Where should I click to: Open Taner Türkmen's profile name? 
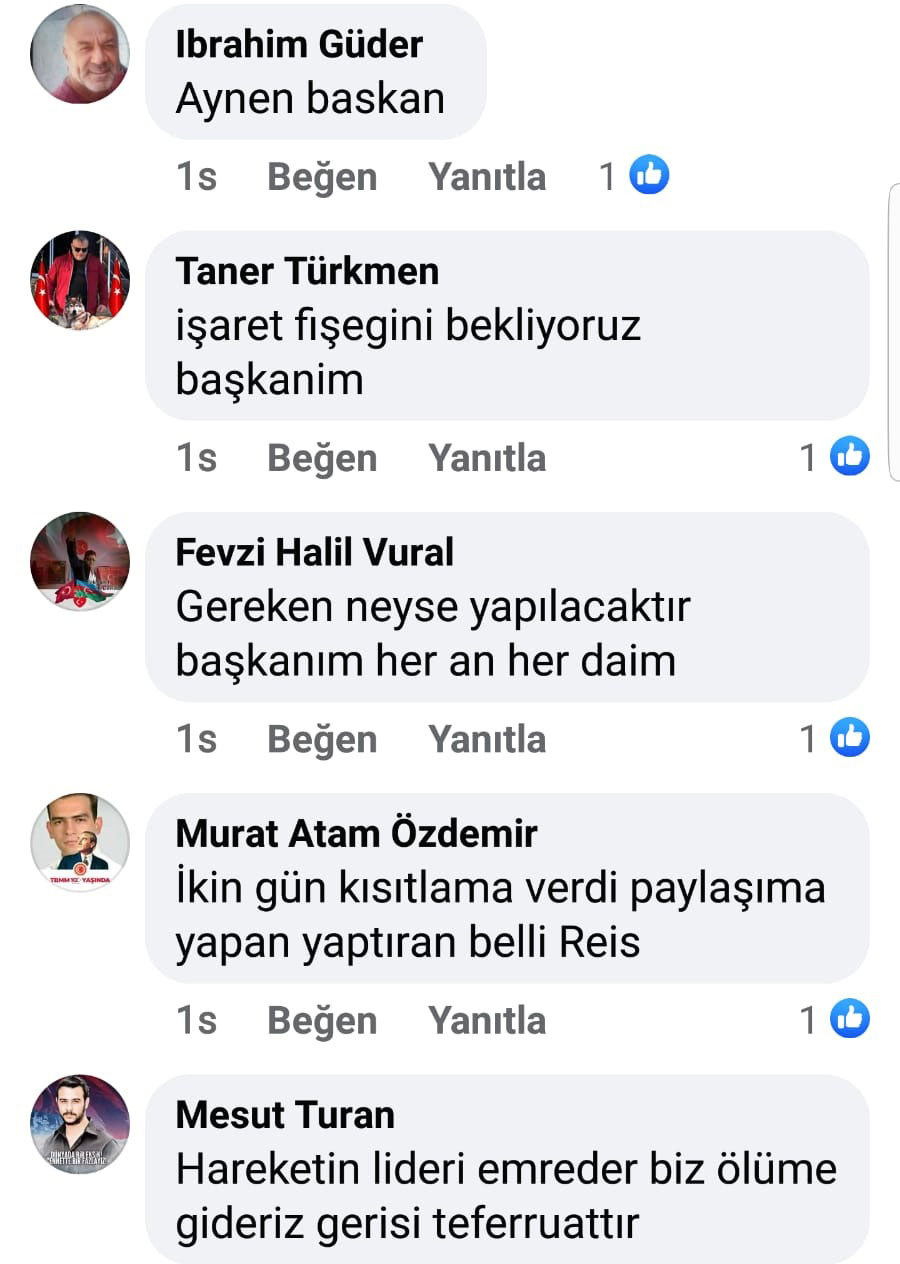click(307, 271)
